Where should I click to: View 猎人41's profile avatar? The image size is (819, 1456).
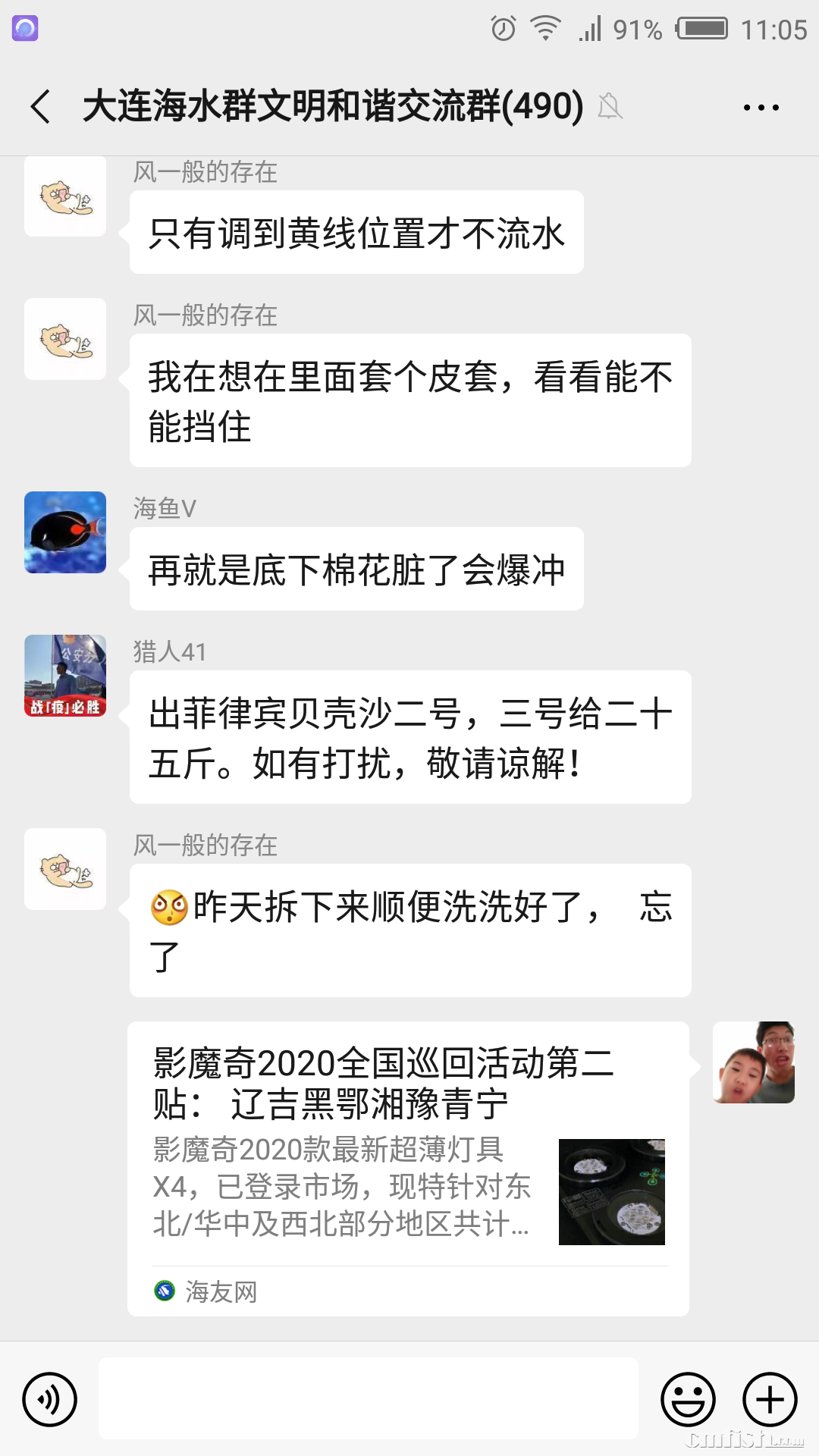click(x=65, y=676)
